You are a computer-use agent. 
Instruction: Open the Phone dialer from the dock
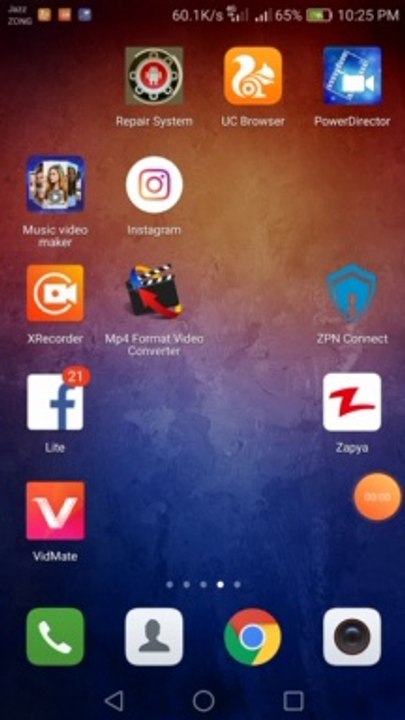tap(55, 636)
